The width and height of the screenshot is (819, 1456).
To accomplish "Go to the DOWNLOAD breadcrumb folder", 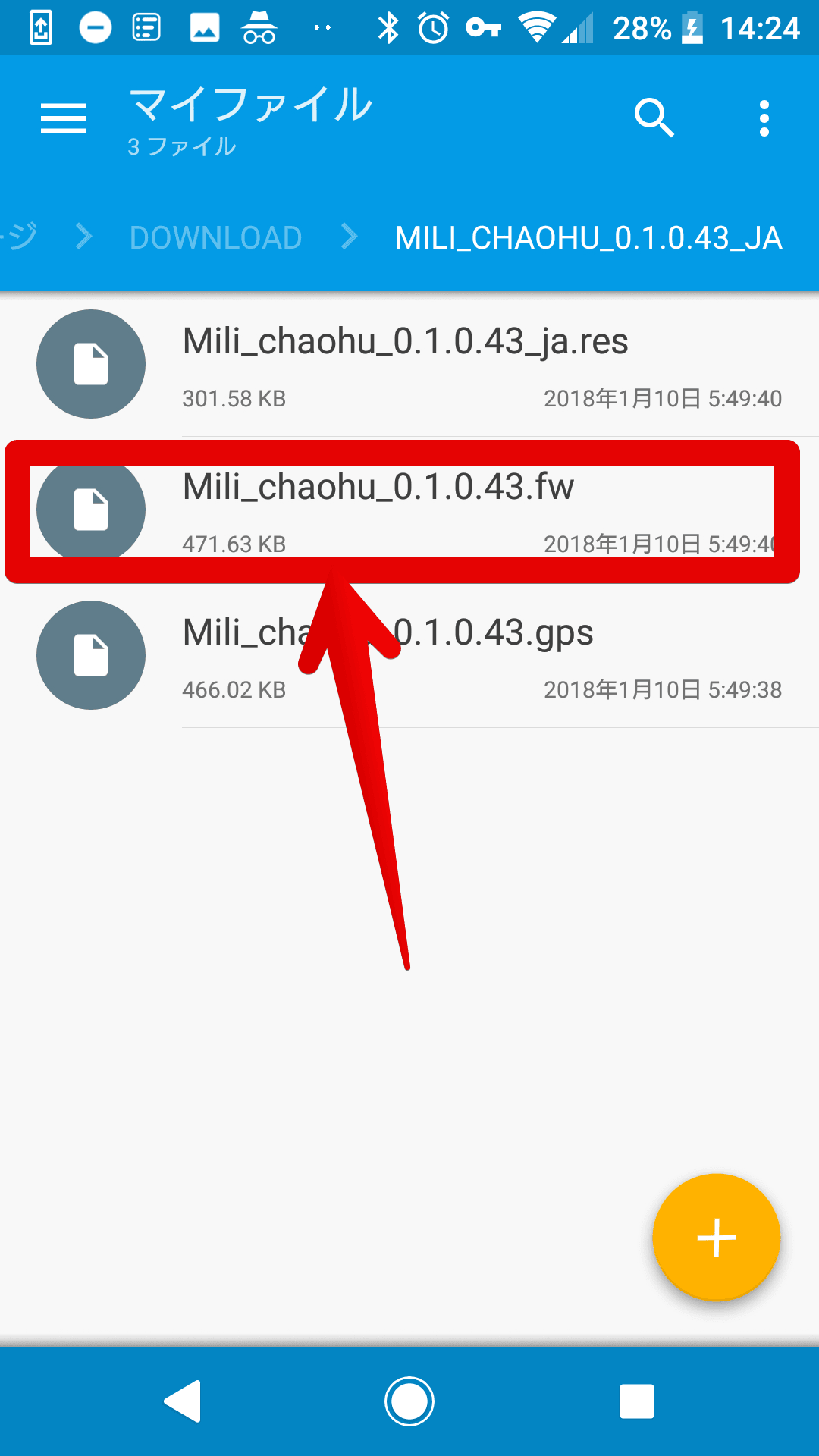I will pos(216,238).
